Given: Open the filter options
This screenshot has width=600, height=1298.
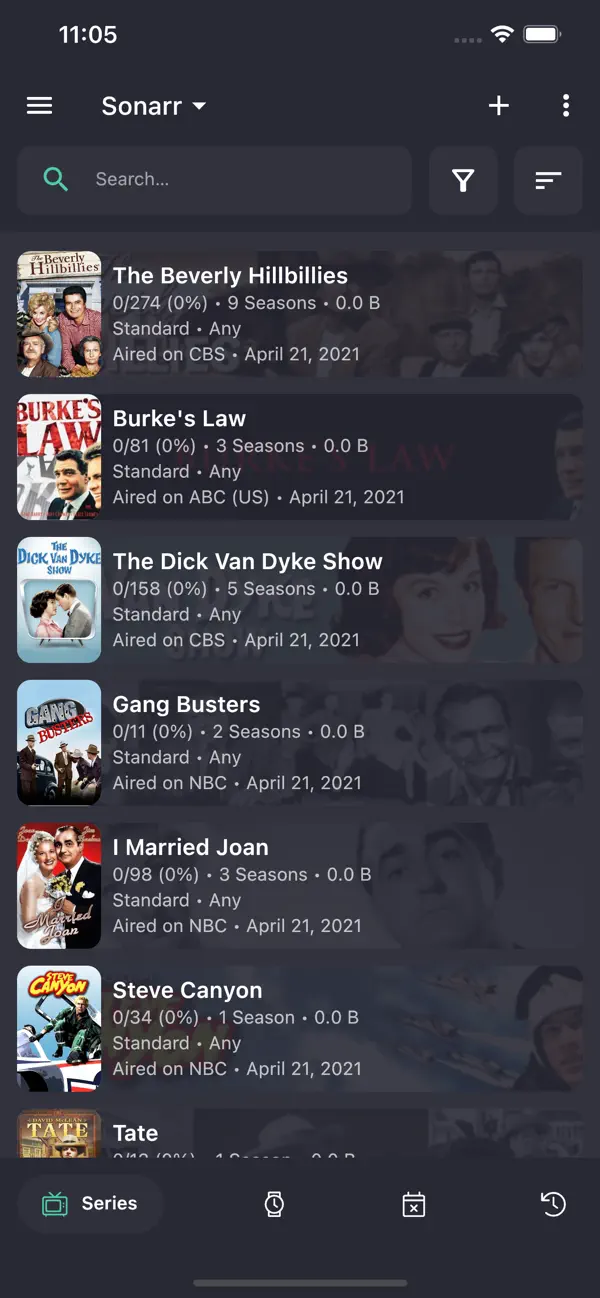Looking at the screenshot, I should click(x=463, y=180).
